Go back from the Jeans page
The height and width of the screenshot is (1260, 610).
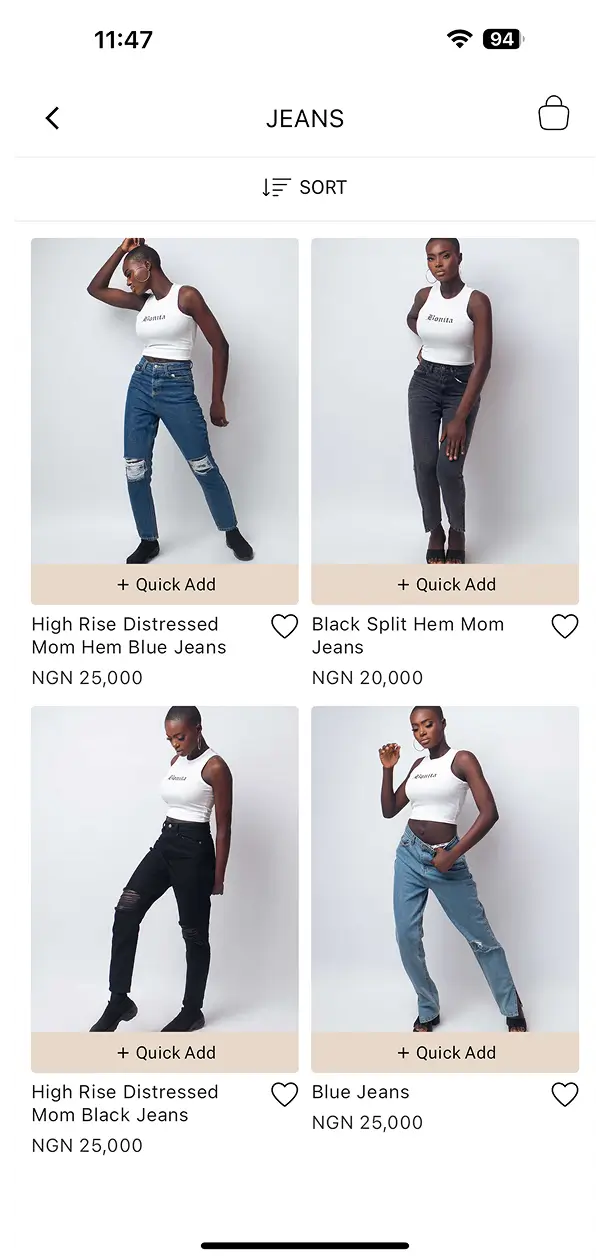[53, 118]
